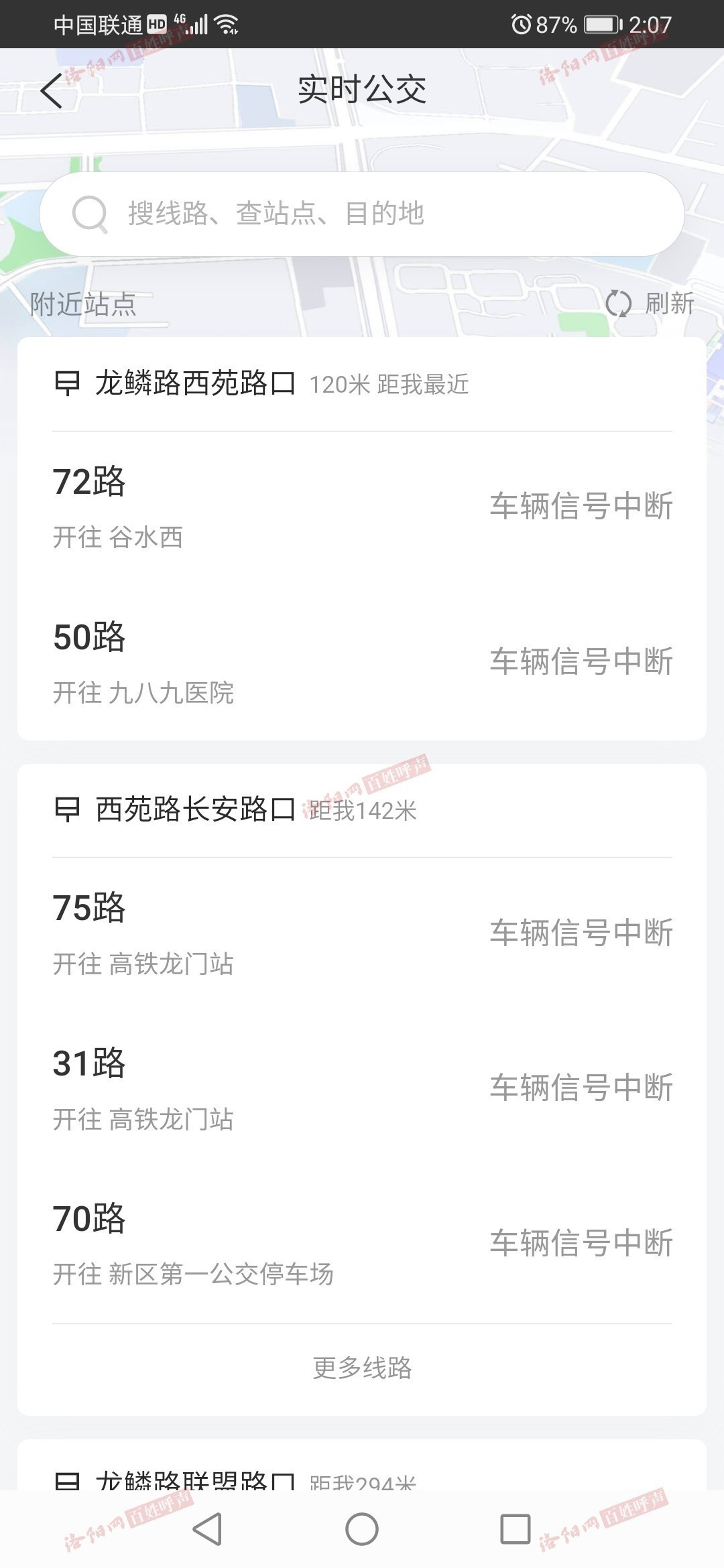
Task: Tap the system home button
Action: [362, 1528]
